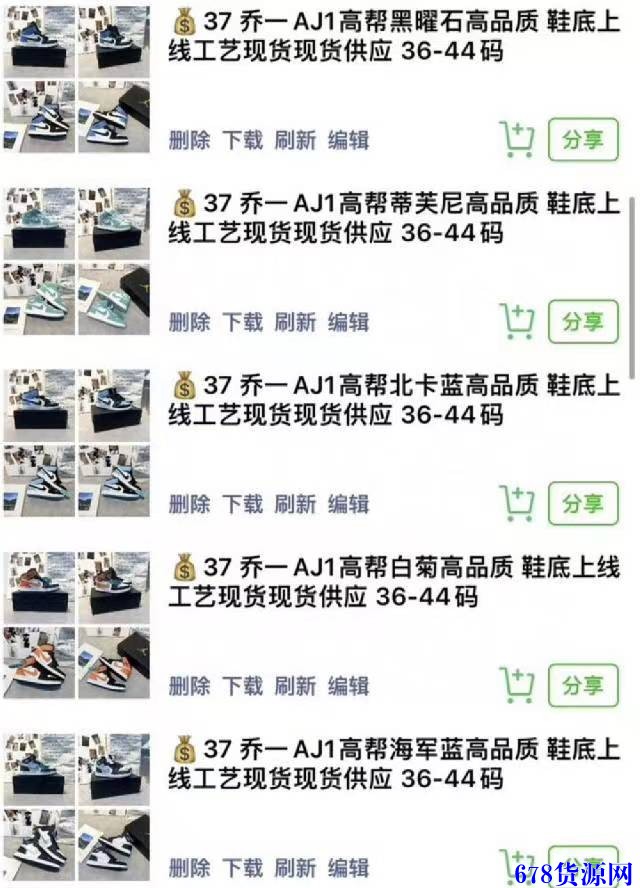Share the 白菊 listing
Image resolution: width=640 pixels, height=888 pixels.
(x=583, y=686)
